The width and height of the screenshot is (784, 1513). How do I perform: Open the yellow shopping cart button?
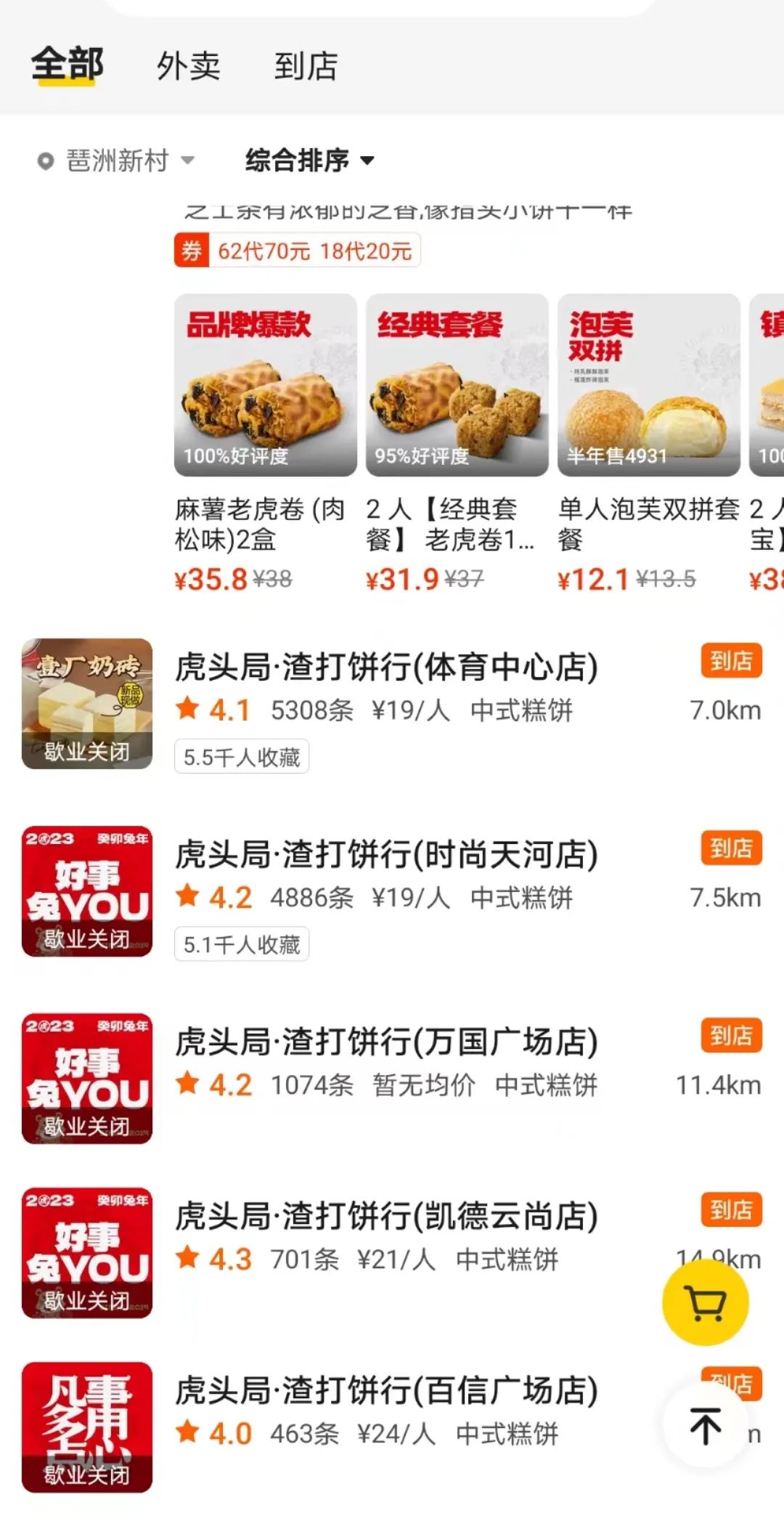pyautogui.click(x=705, y=1302)
